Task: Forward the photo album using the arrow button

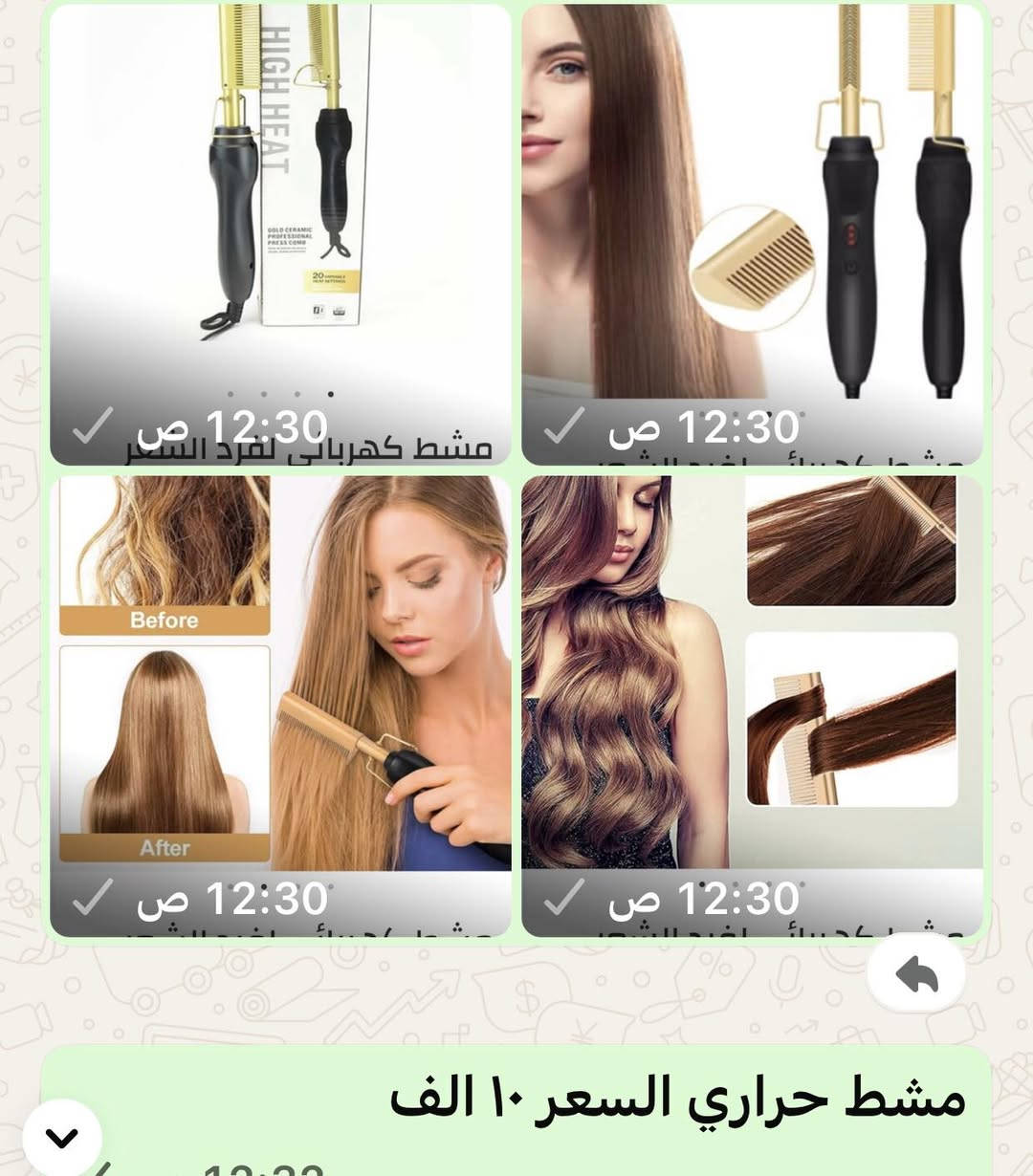Action: pyautogui.click(x=915, y=974)
